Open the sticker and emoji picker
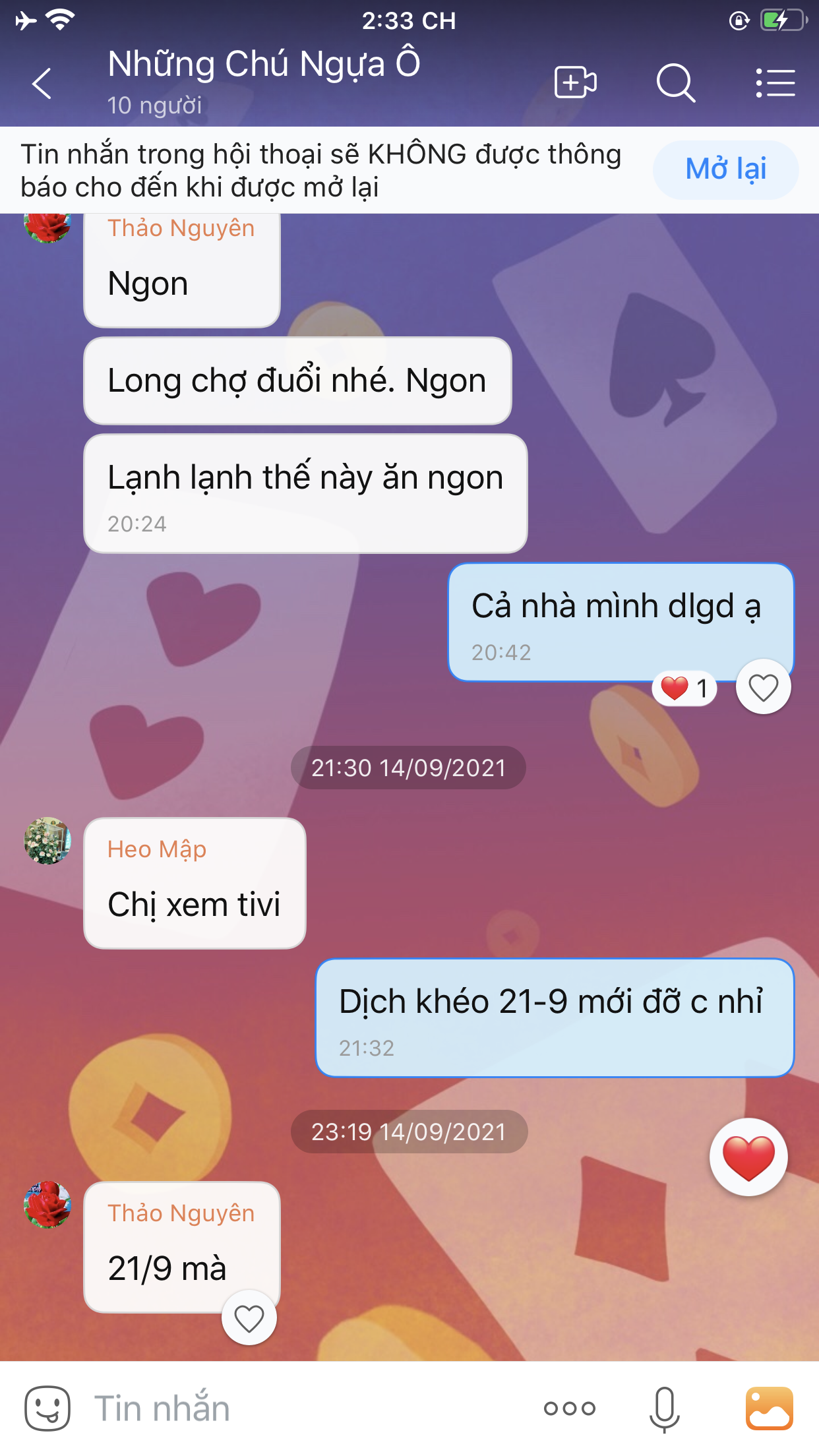This screenshot has height=1456, width=819. coord(47,1409)
